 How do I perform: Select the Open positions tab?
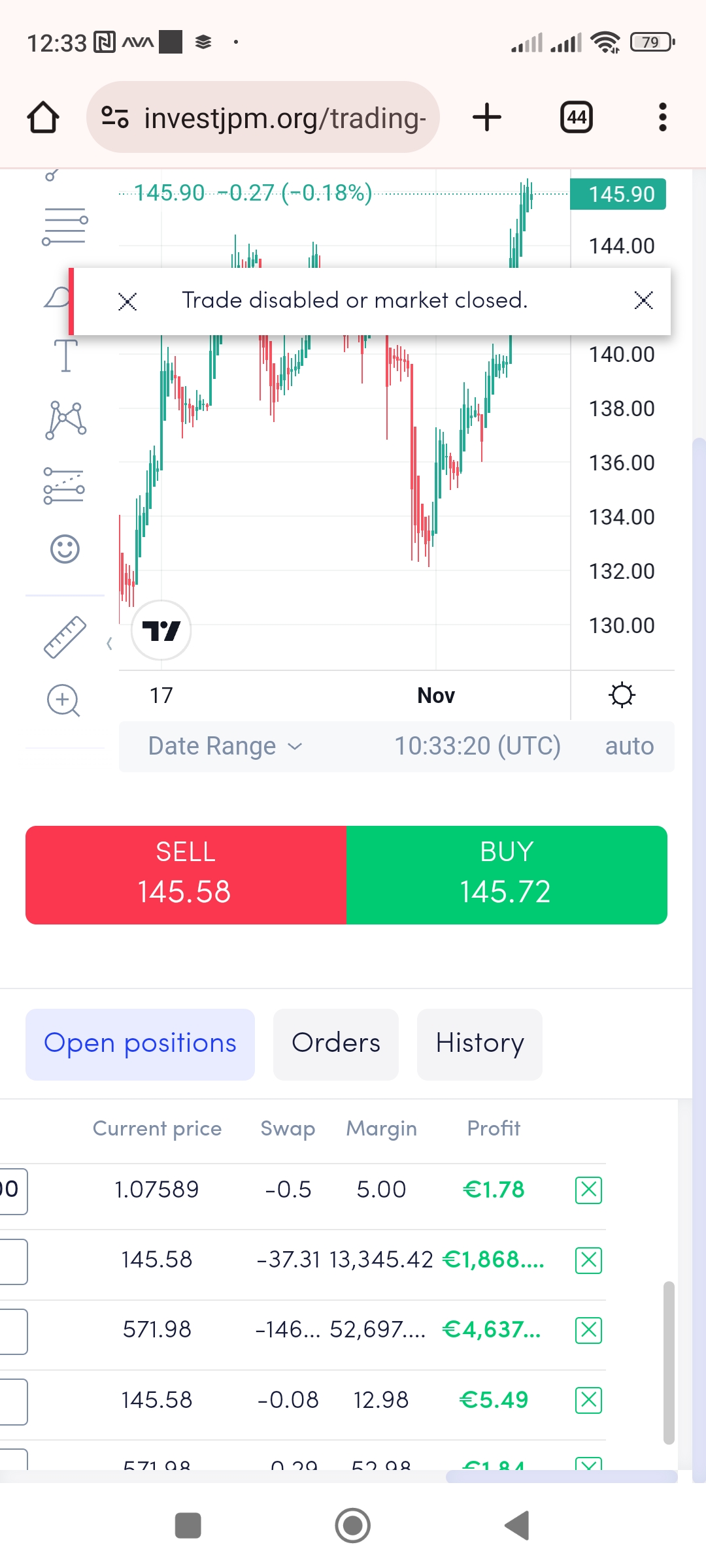click(x=140, y=1043)
